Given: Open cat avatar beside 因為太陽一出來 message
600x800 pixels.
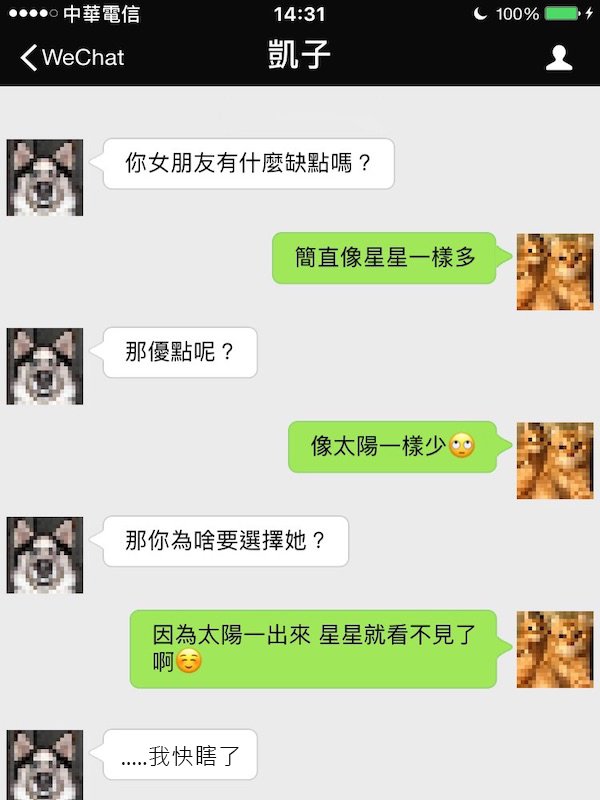Looking at the screenshot, I should point(554,649).
